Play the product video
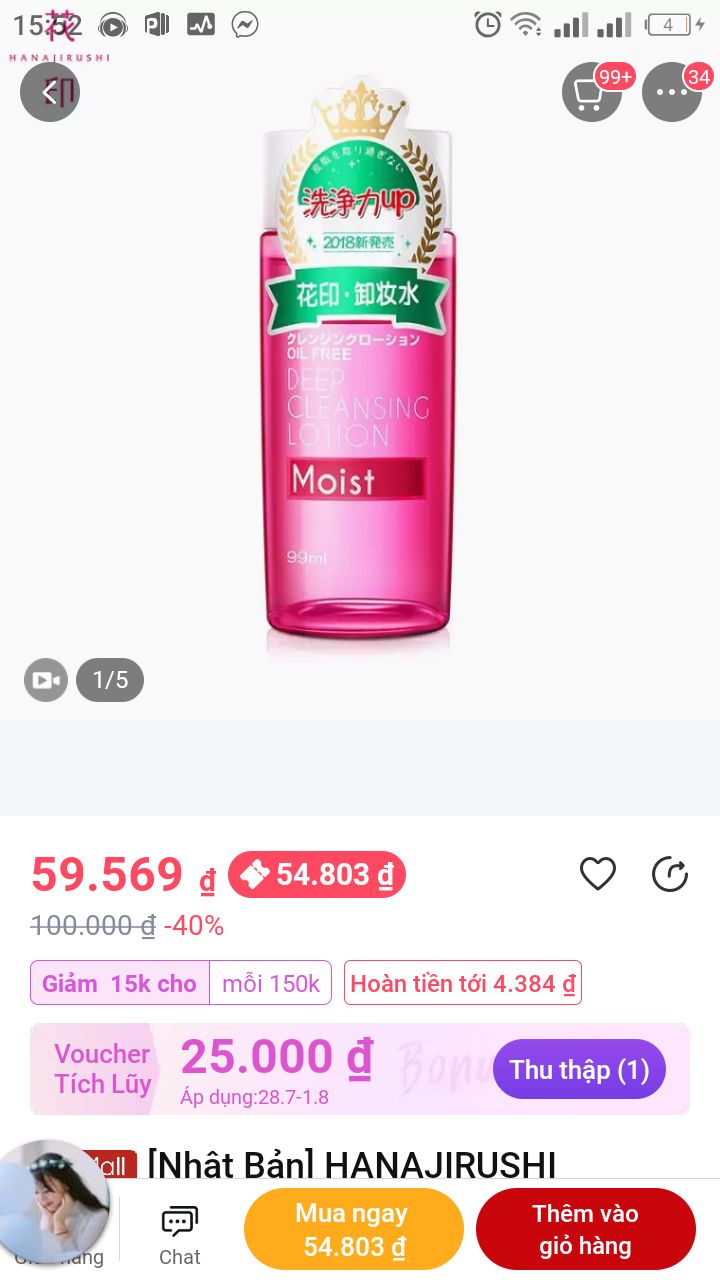Image resolution: width=720 pixels, height=1280 pixels. pos(46,681)
